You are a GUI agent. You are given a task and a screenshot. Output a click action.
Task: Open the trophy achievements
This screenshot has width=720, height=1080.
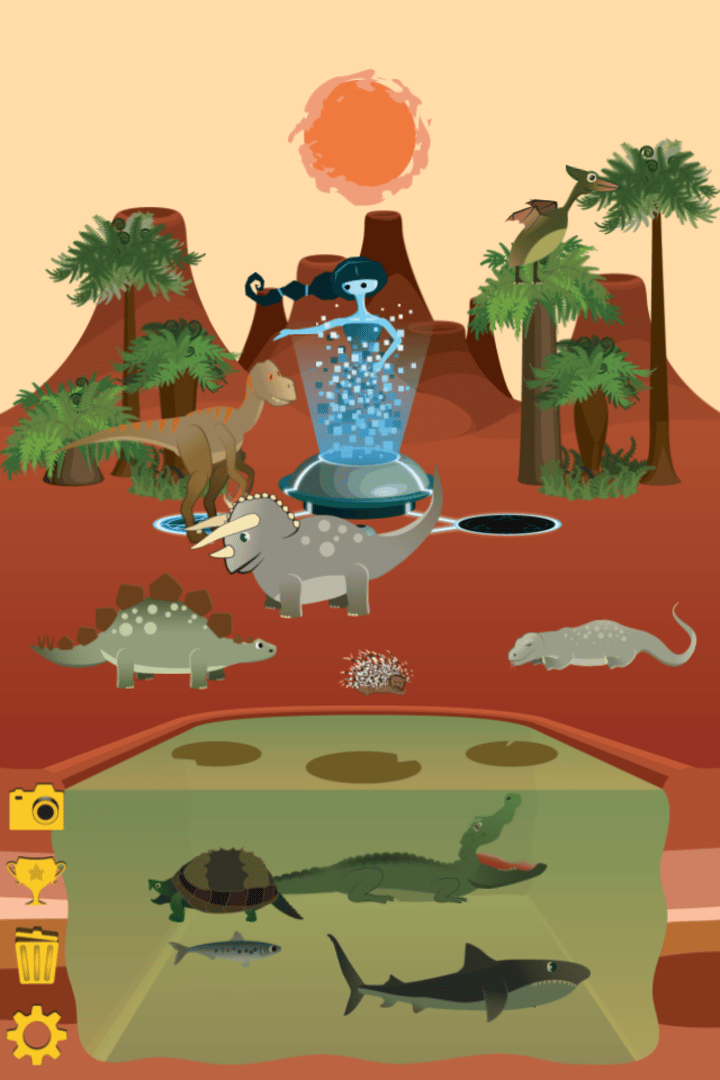[x=36, y=880]
